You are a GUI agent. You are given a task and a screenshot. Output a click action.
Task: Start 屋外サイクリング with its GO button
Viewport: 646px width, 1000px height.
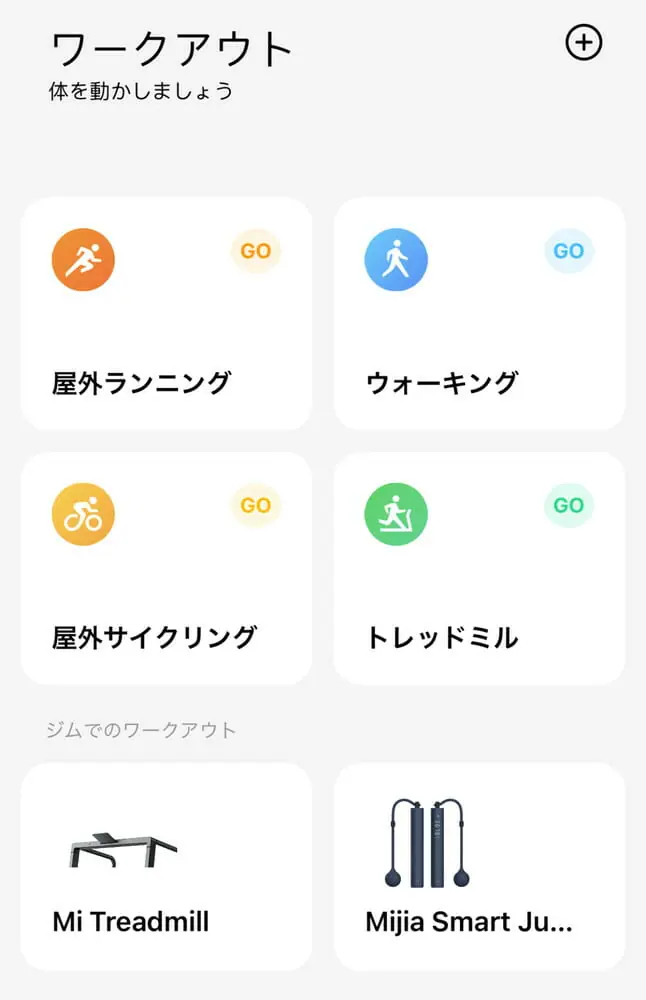(256, 505)
